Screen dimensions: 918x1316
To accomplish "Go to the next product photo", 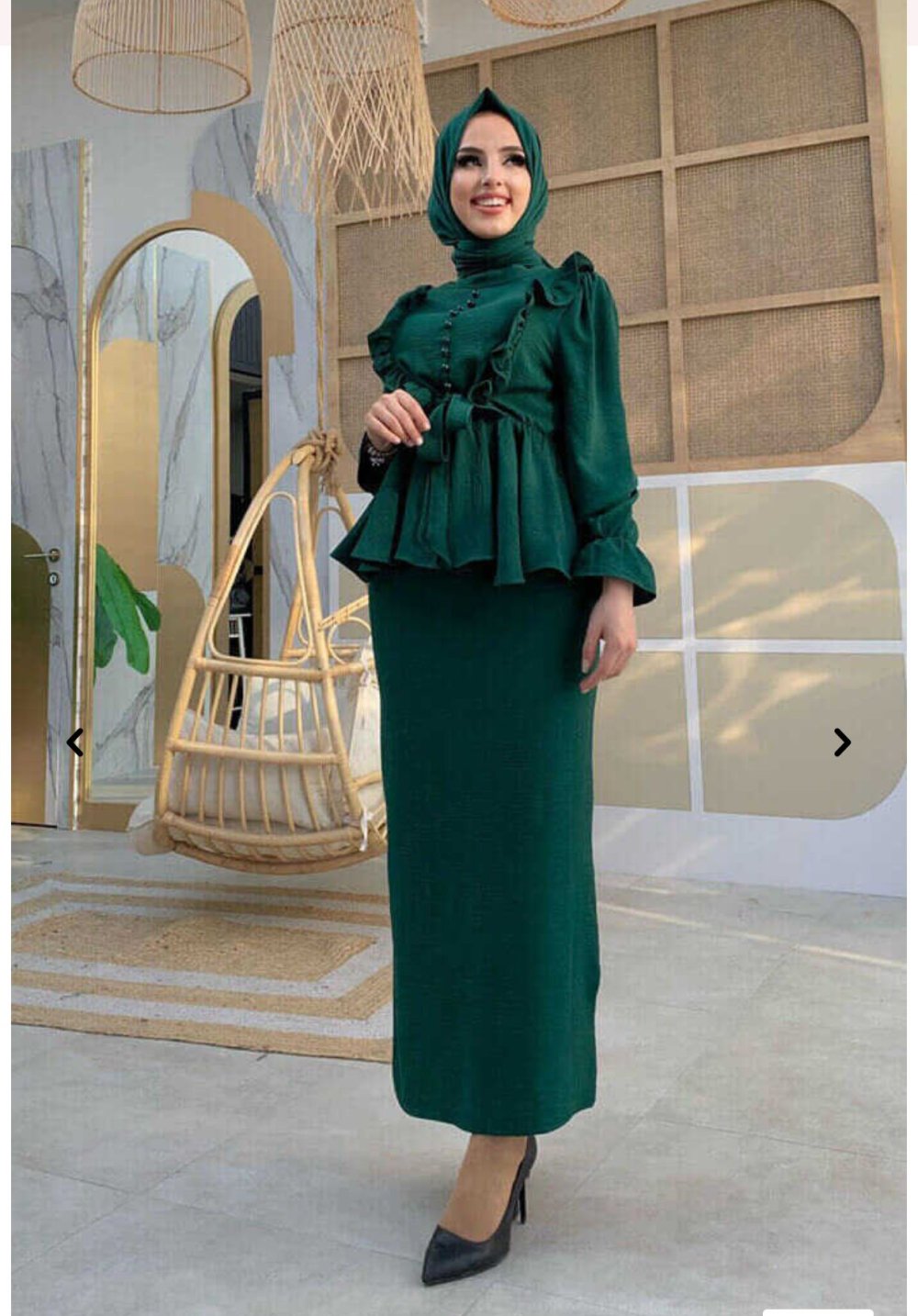I will pyautogui.click(x=842, y=742).
